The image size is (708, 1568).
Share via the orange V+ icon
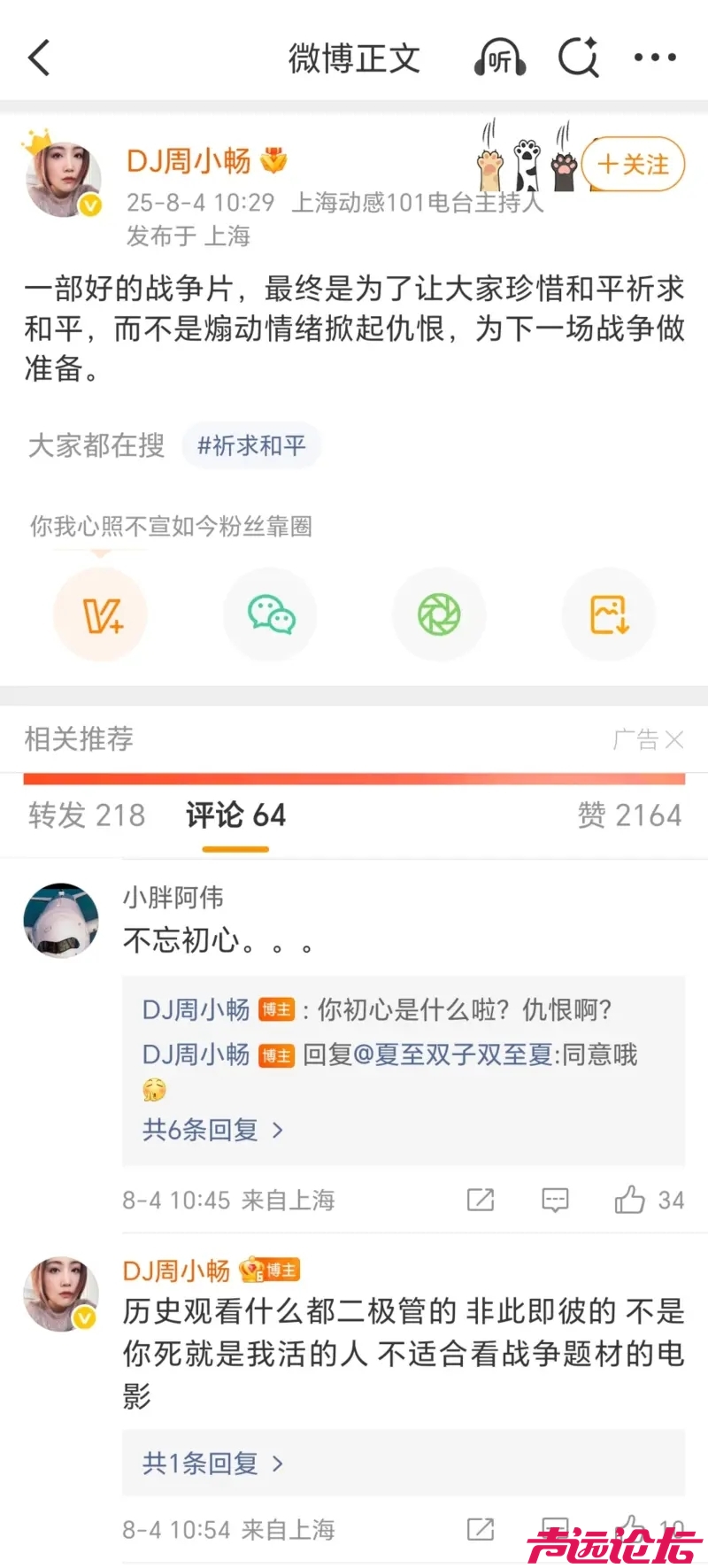point(101,614)
